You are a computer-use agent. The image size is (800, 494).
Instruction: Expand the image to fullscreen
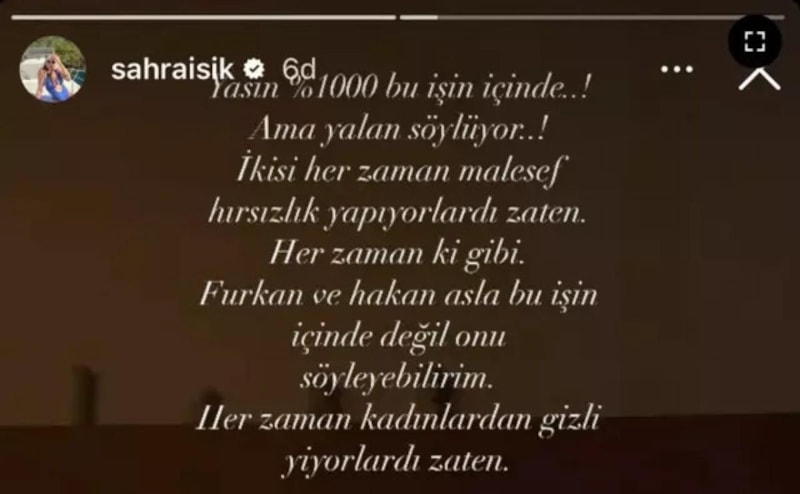[755, 43]
